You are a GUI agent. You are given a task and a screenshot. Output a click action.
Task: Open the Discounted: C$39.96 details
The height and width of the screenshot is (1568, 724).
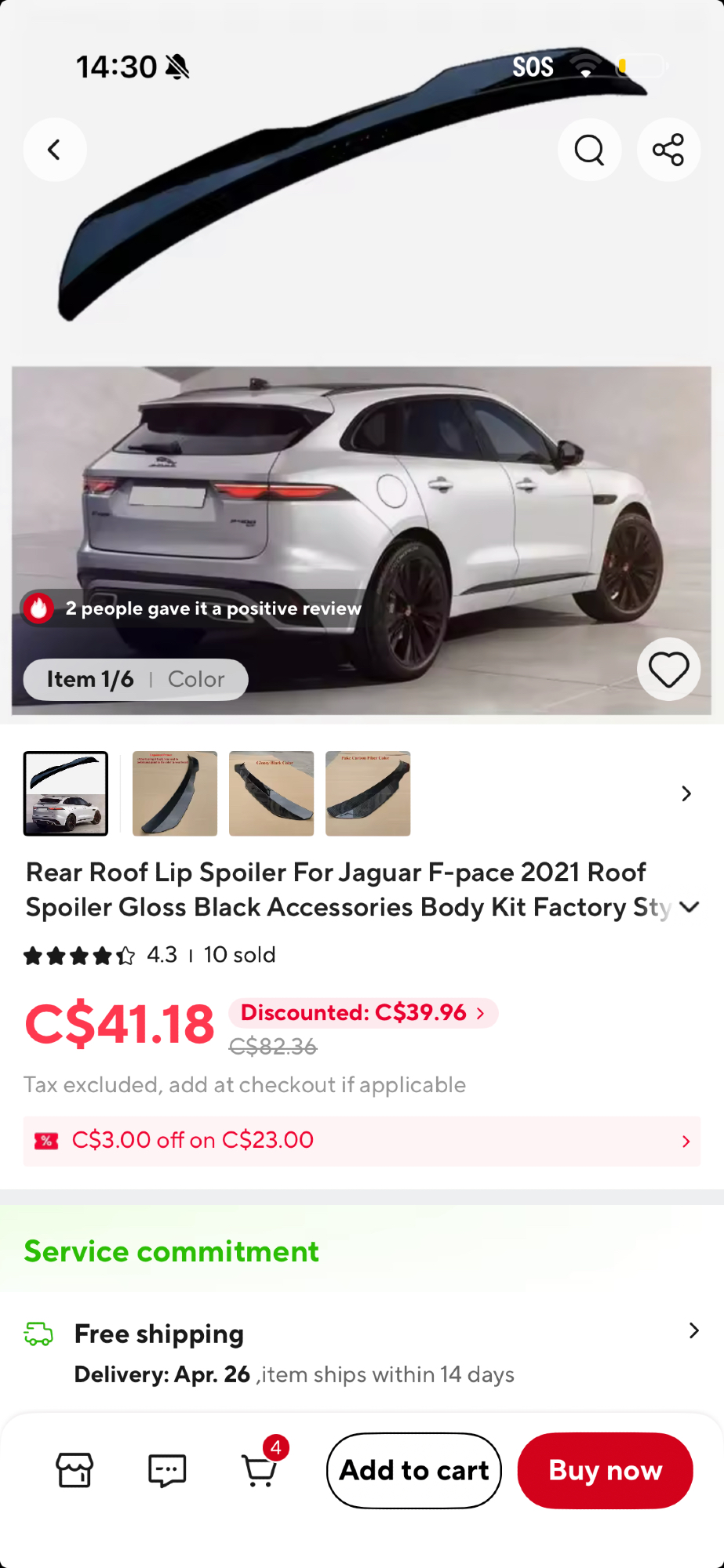(x=362, y=1013)
